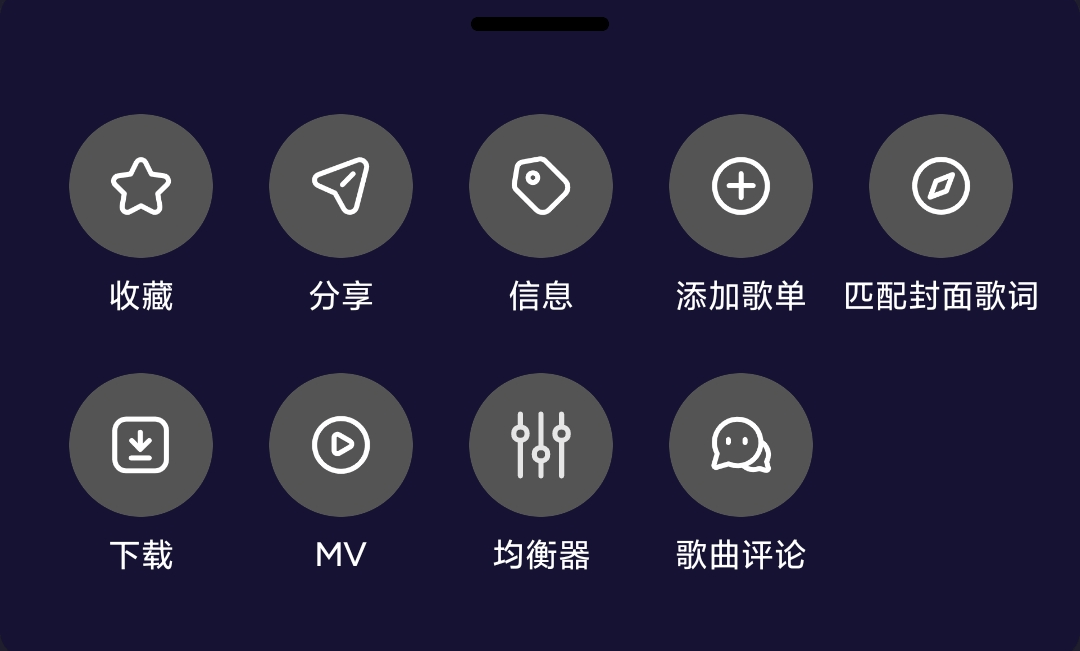This screenshot has height=651, width=1080.
Task: Download the song (下载)
Action: (141, 445)
